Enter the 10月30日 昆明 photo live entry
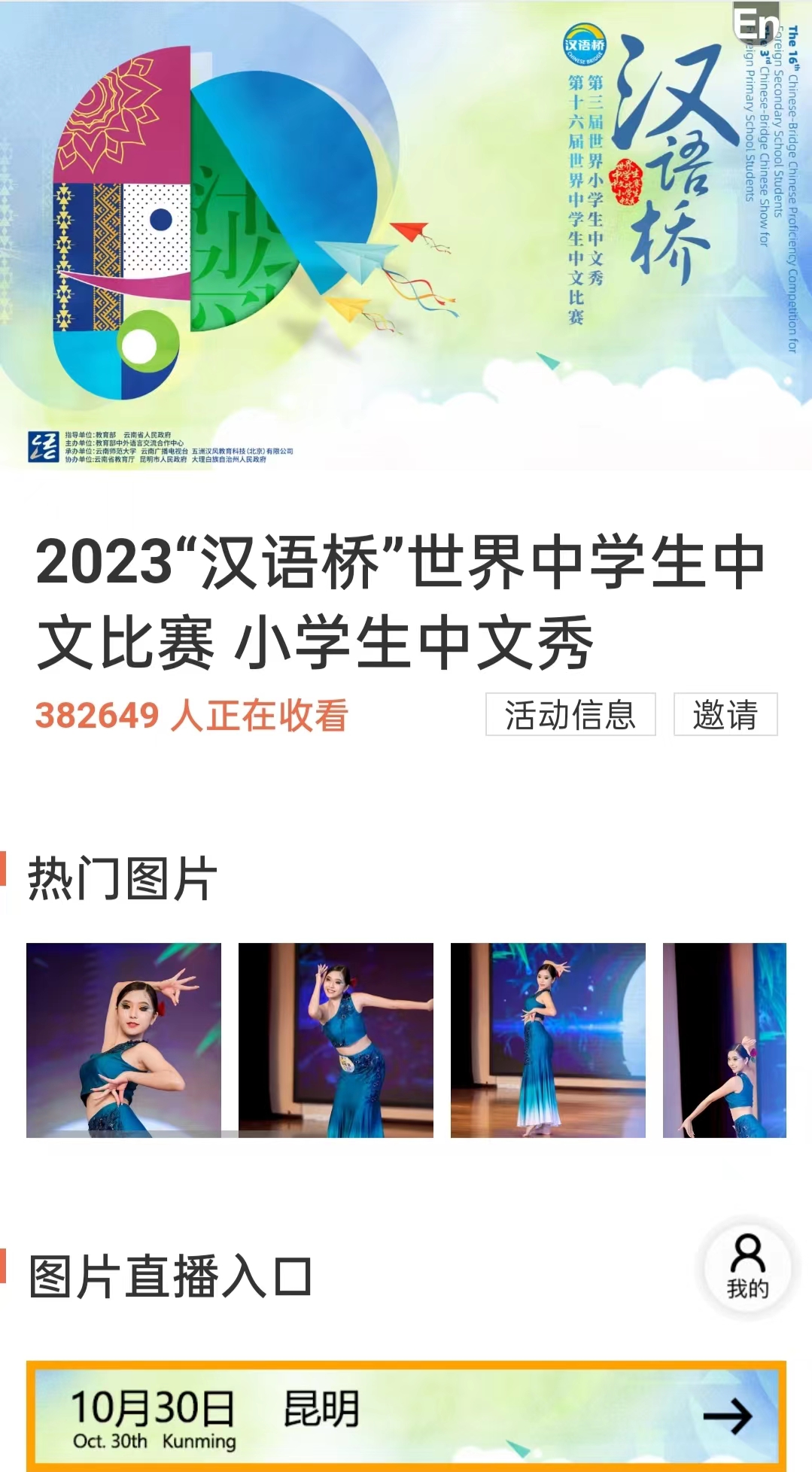Viewport: 812px width, 1472px height. tap(406, 1416)
